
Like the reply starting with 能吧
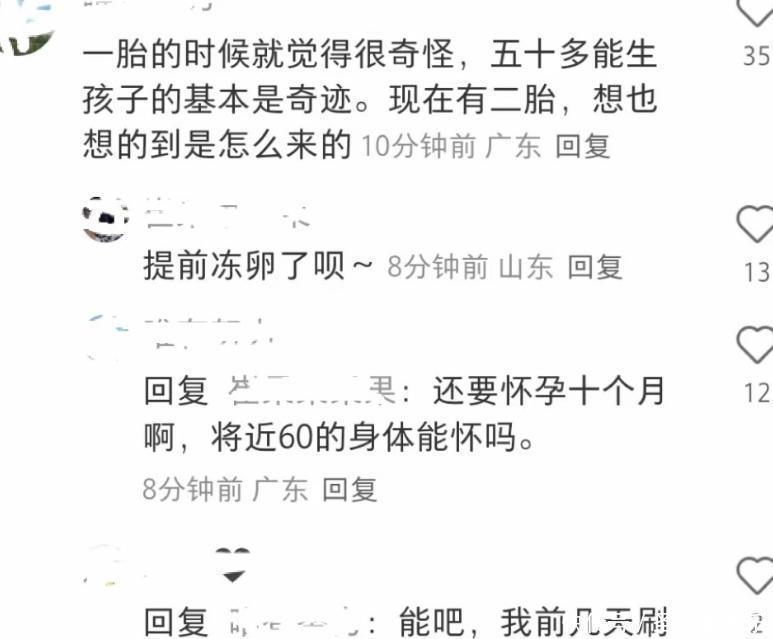(755, 575)
